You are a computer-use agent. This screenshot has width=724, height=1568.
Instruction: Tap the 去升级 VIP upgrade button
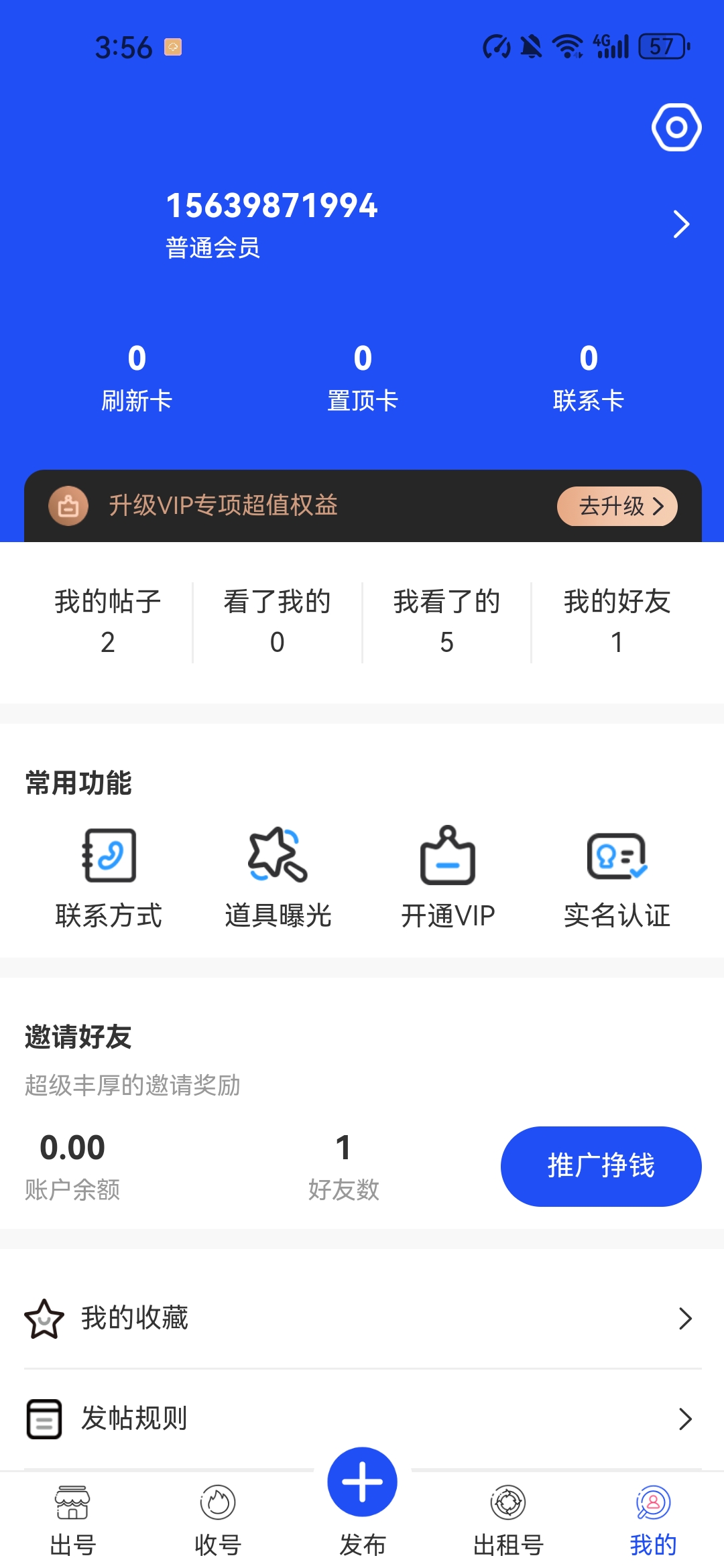pos(617,506)
